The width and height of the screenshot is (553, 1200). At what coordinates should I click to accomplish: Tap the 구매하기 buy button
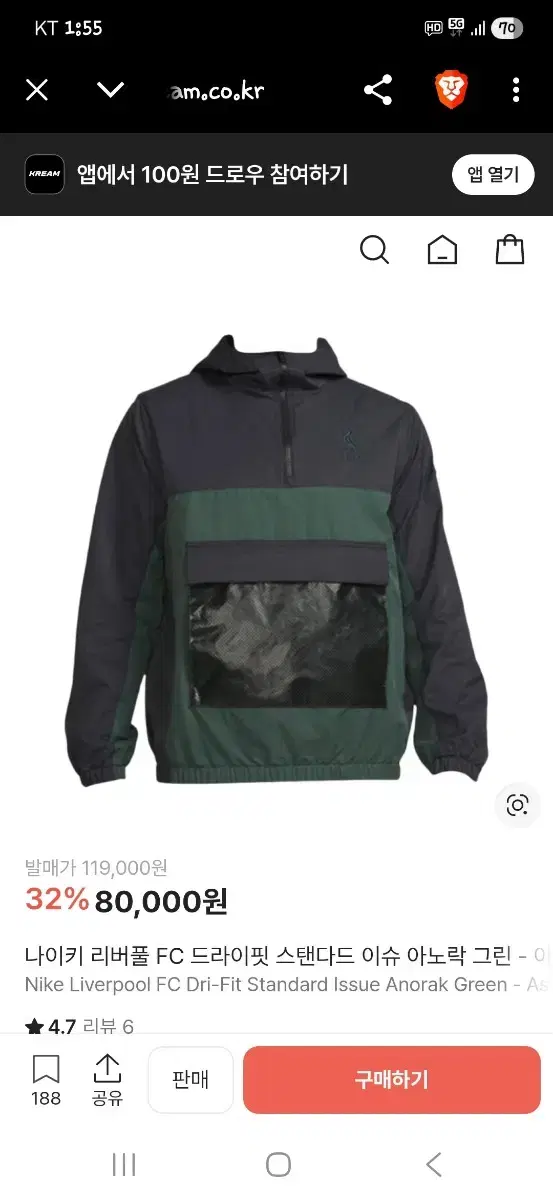pyautogui.click(x=392, y=1080)
